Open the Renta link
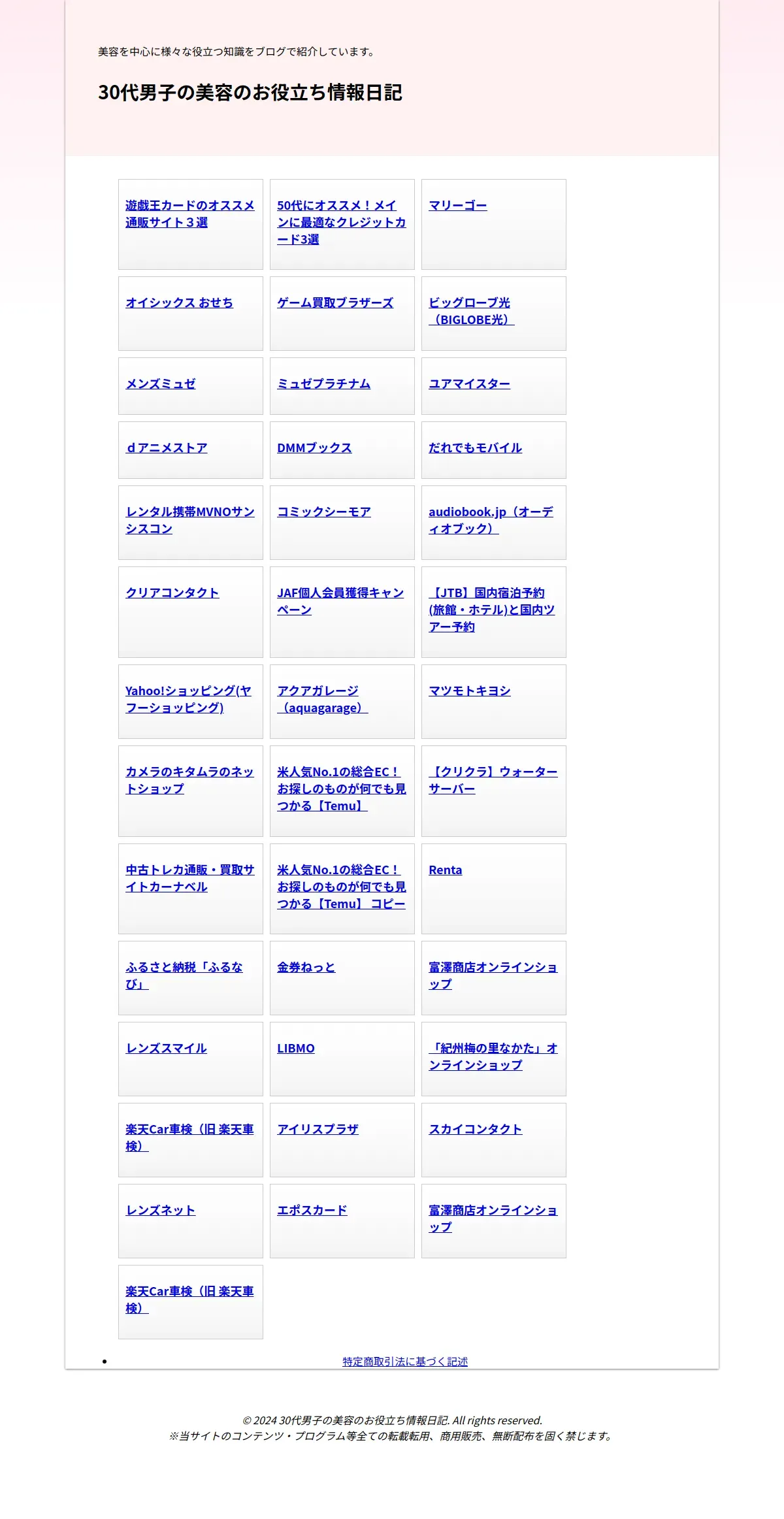Image resolution: width=784 pixels, height=1519 pixels. (445, 870)
